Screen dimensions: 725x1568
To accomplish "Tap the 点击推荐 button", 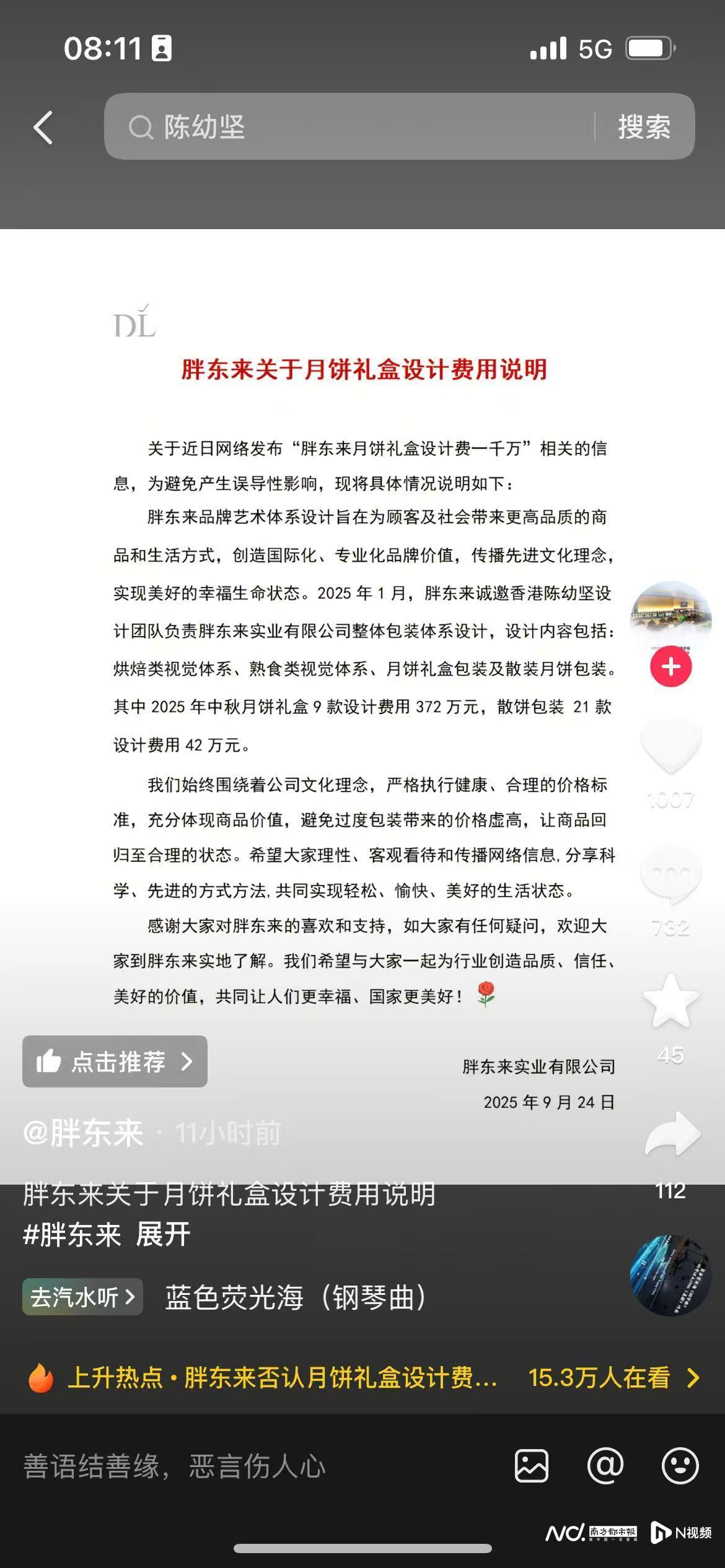I will pos(115,1061).
